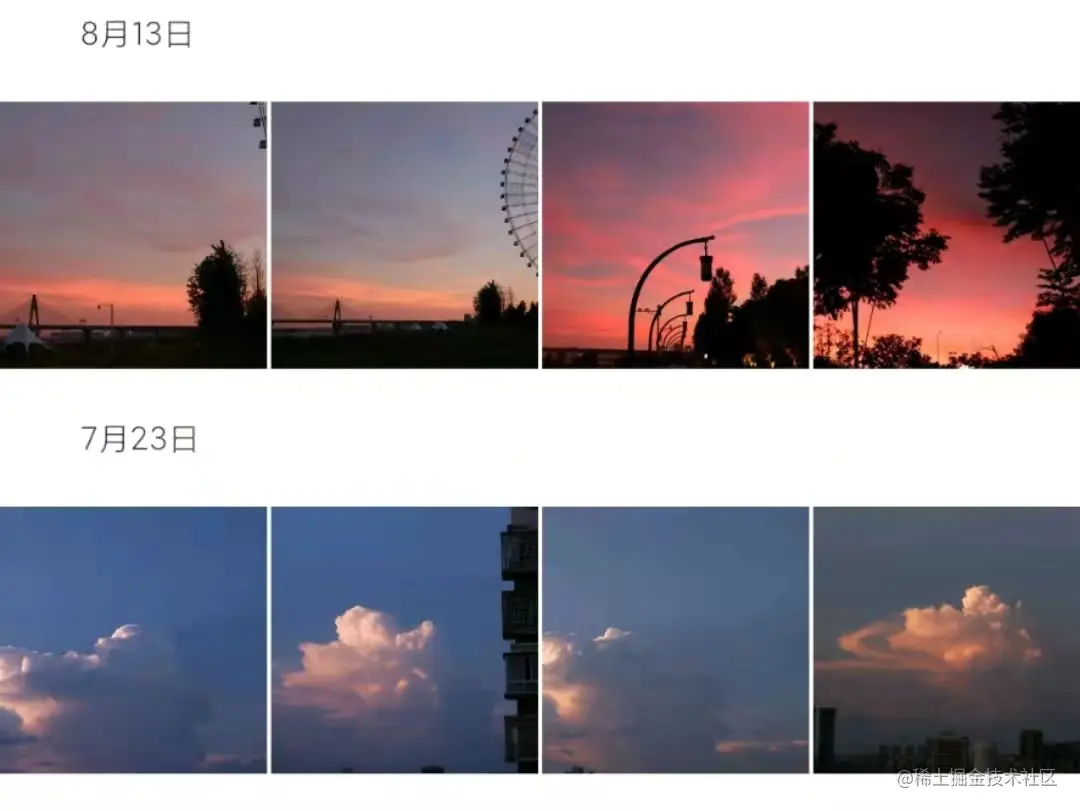
Task: Open the orange cloud photo above the city skyline
Action: pyautogui.click(x=946, y=640)
